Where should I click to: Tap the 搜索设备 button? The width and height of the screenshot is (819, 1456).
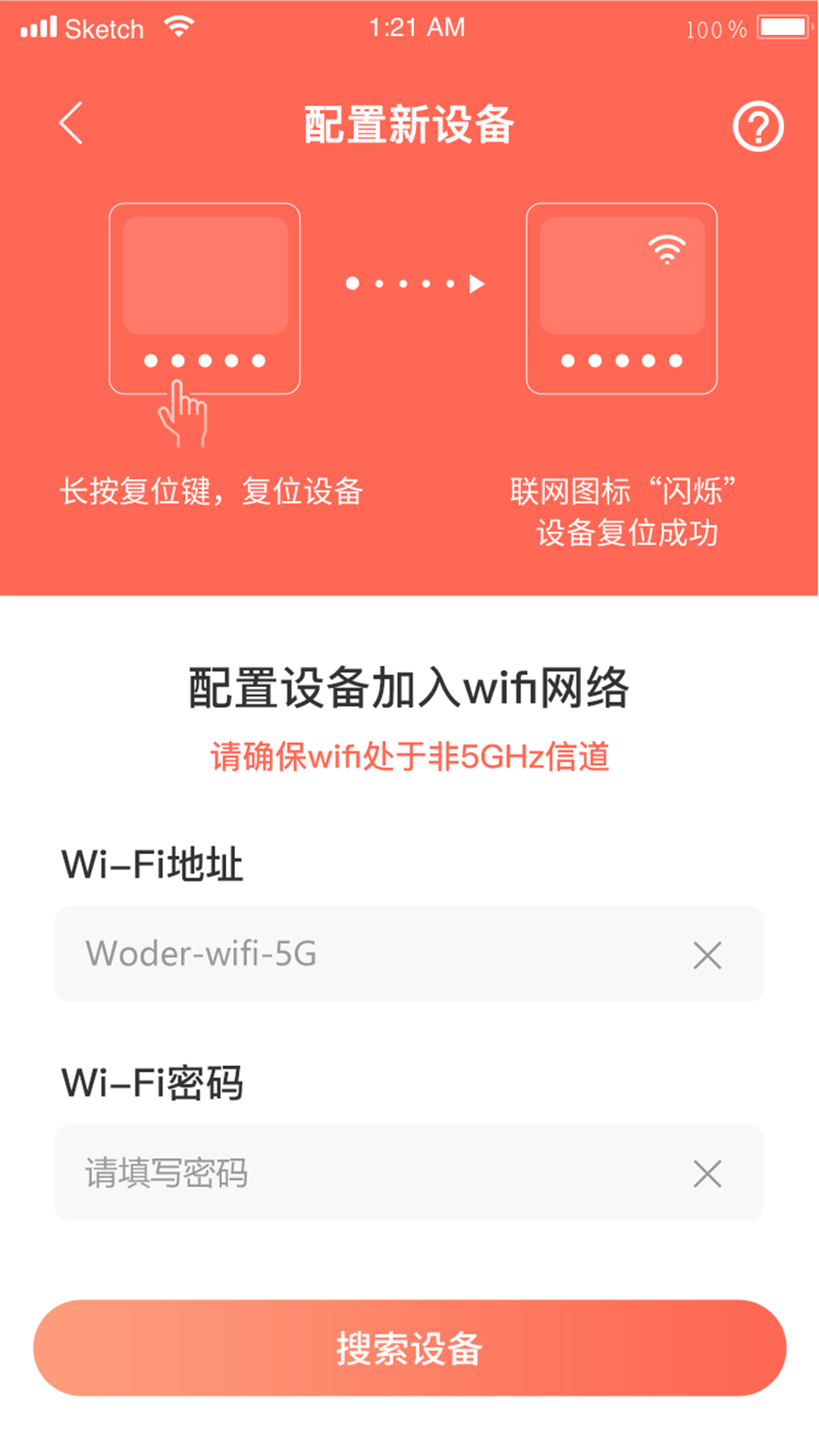409,1348
